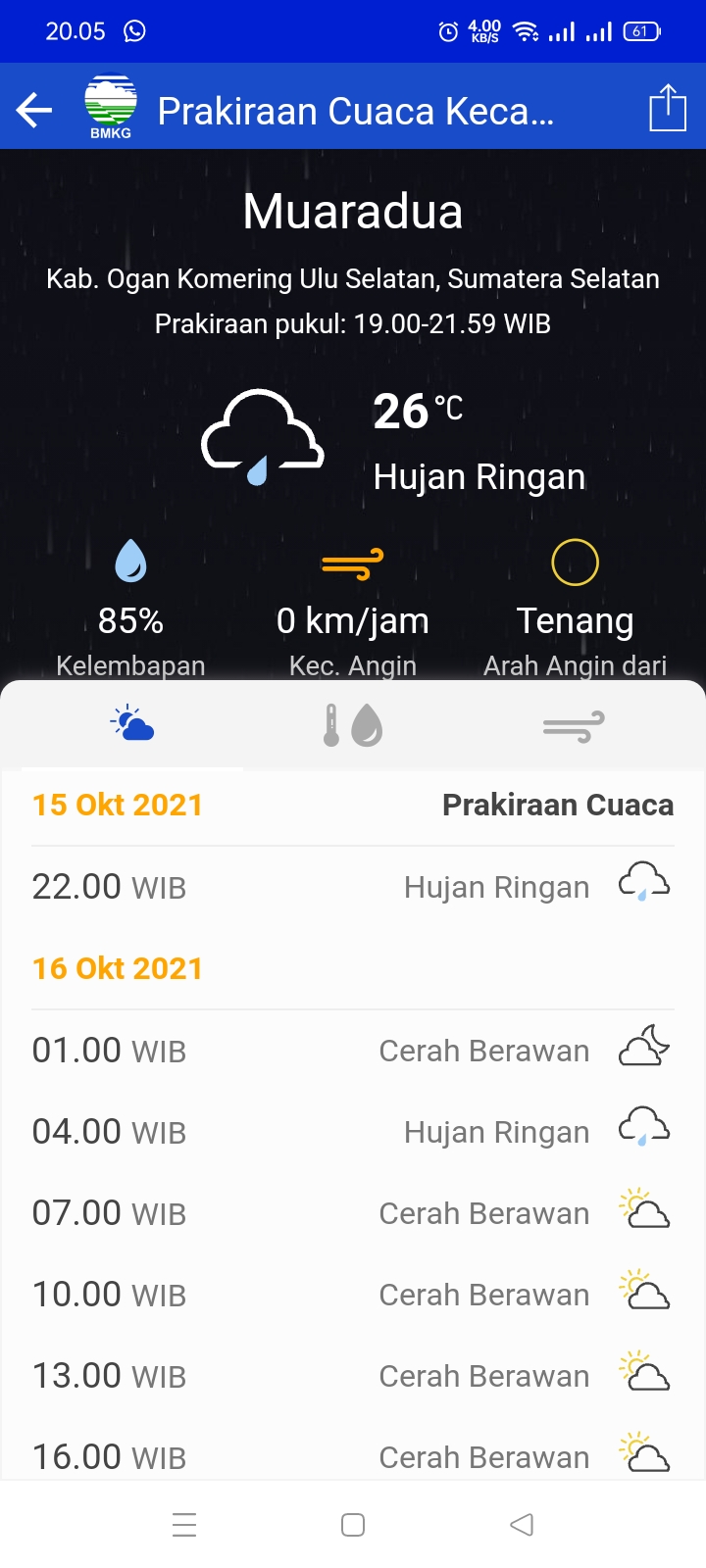The width and height of the screenshot is (706, 1568).
Task: Tap the system home button
Action: (353, 1525)
